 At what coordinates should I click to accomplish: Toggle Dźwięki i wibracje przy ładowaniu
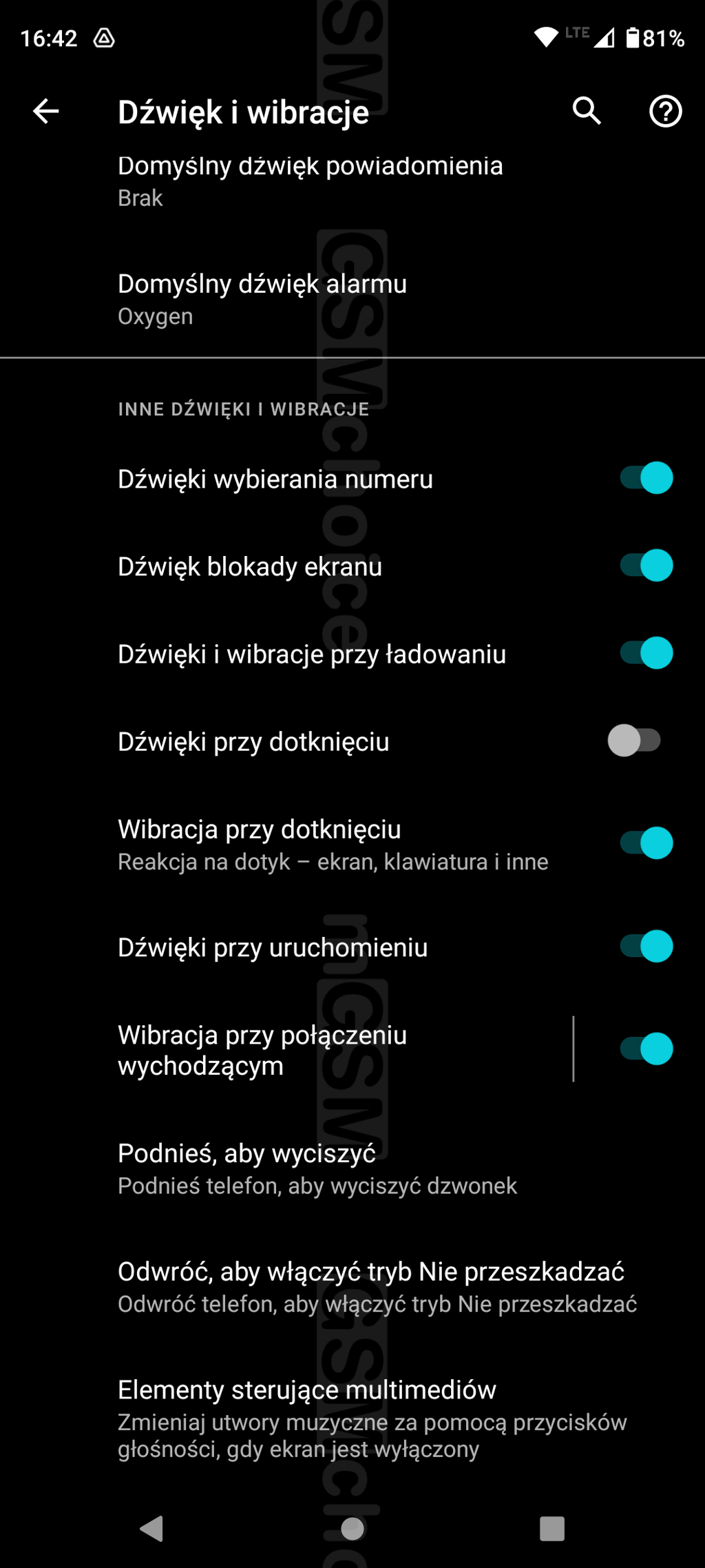646,653
